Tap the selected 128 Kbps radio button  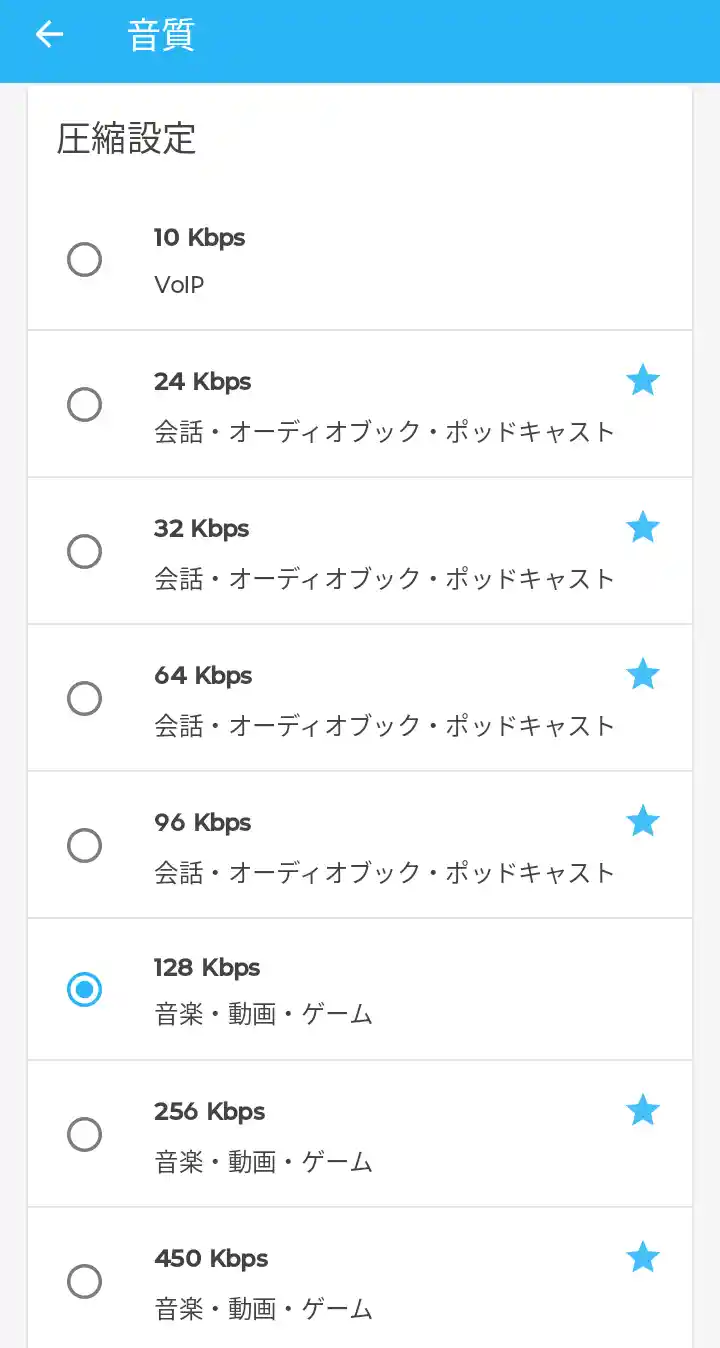click(x=84, y=990)
